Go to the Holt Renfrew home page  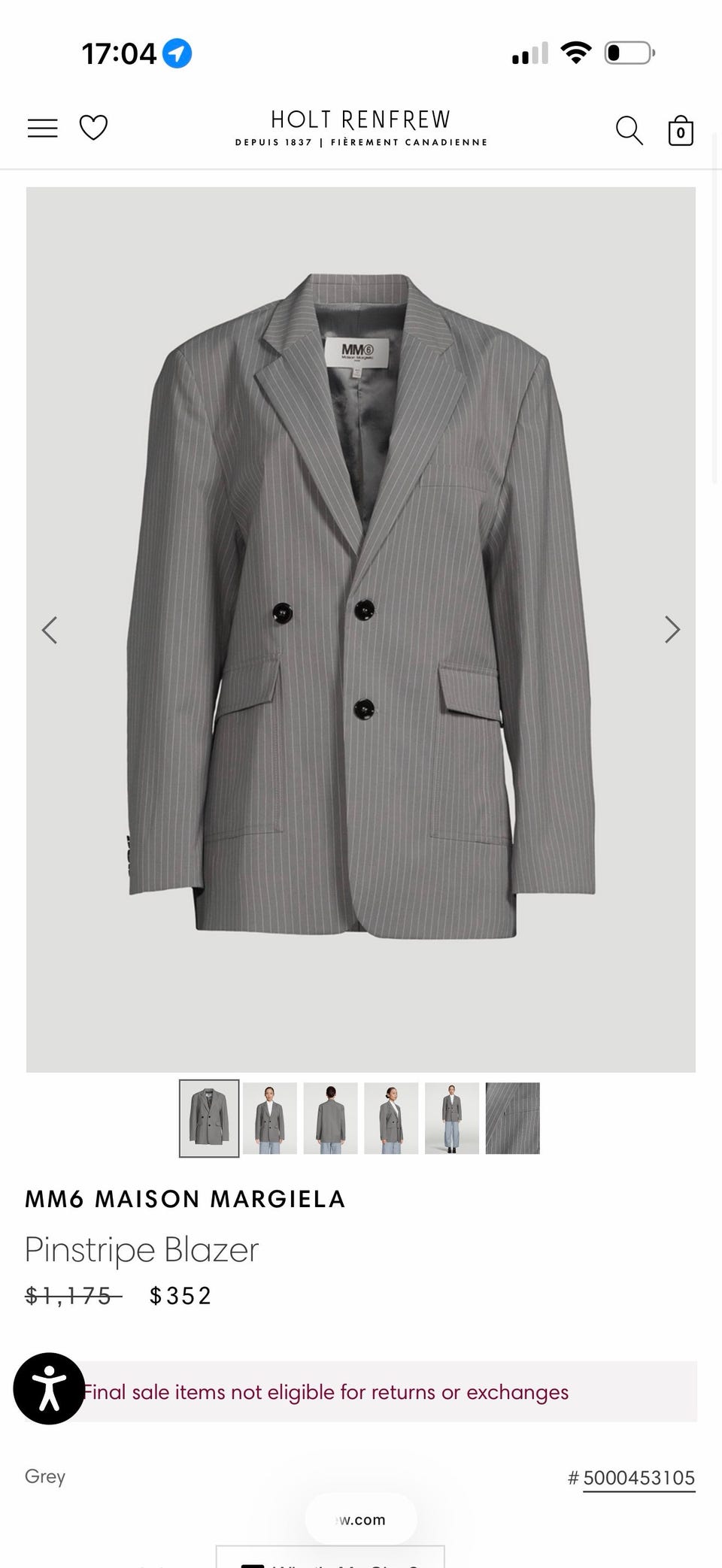point(361,128)
